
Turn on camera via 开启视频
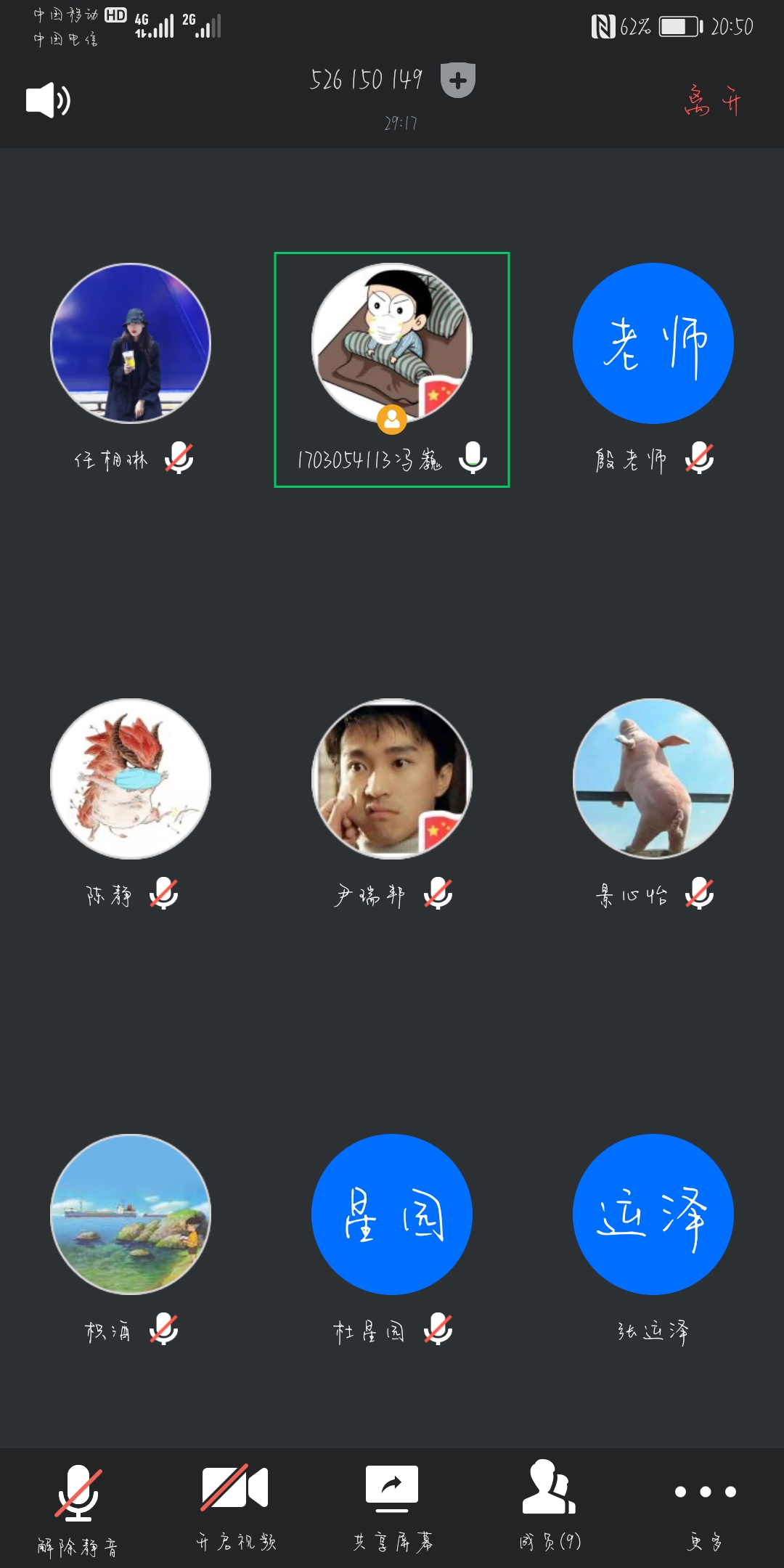235,1505
